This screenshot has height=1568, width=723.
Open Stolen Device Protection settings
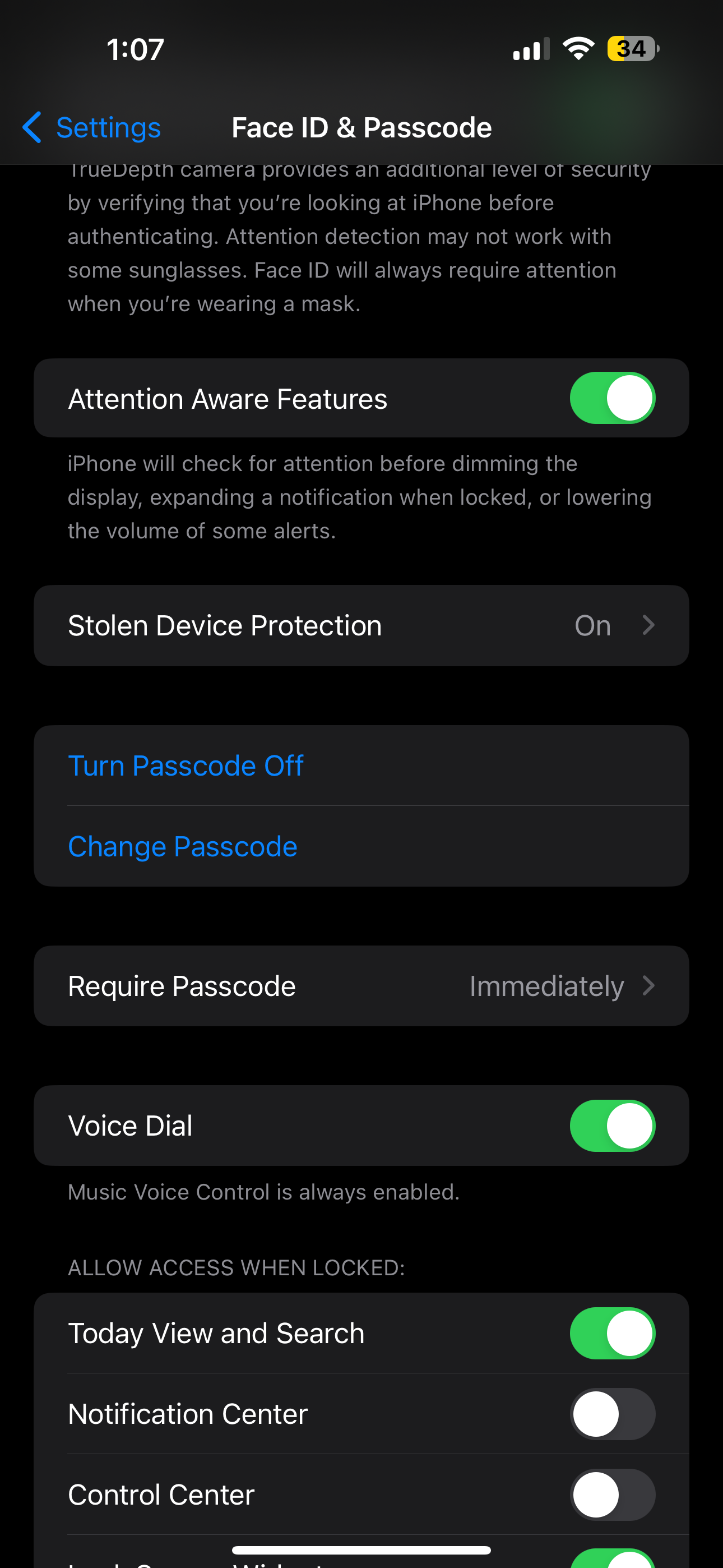[361, 625]
